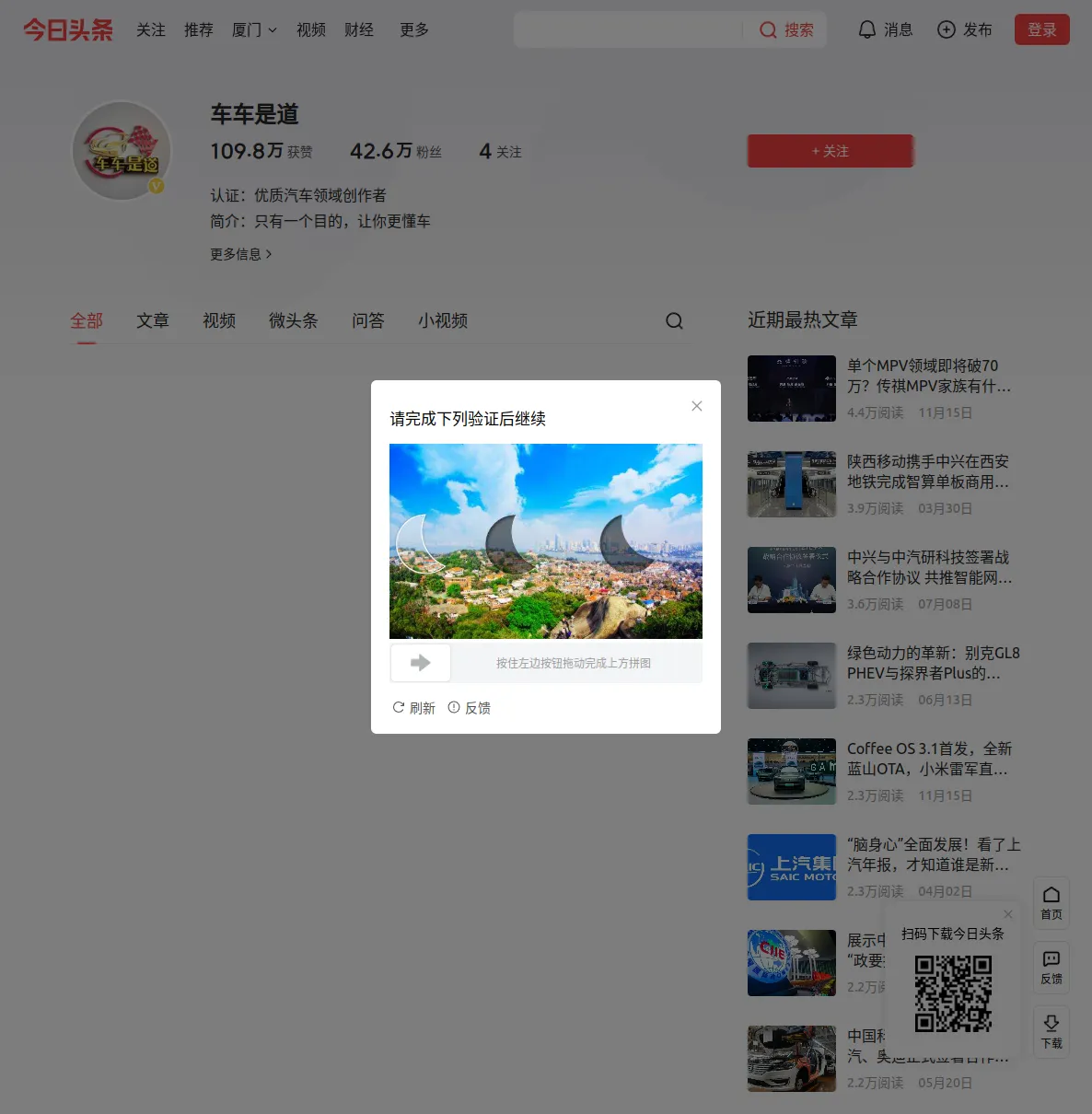
Task: Follow the 车车是道 account
Action: tap(830, 151)
